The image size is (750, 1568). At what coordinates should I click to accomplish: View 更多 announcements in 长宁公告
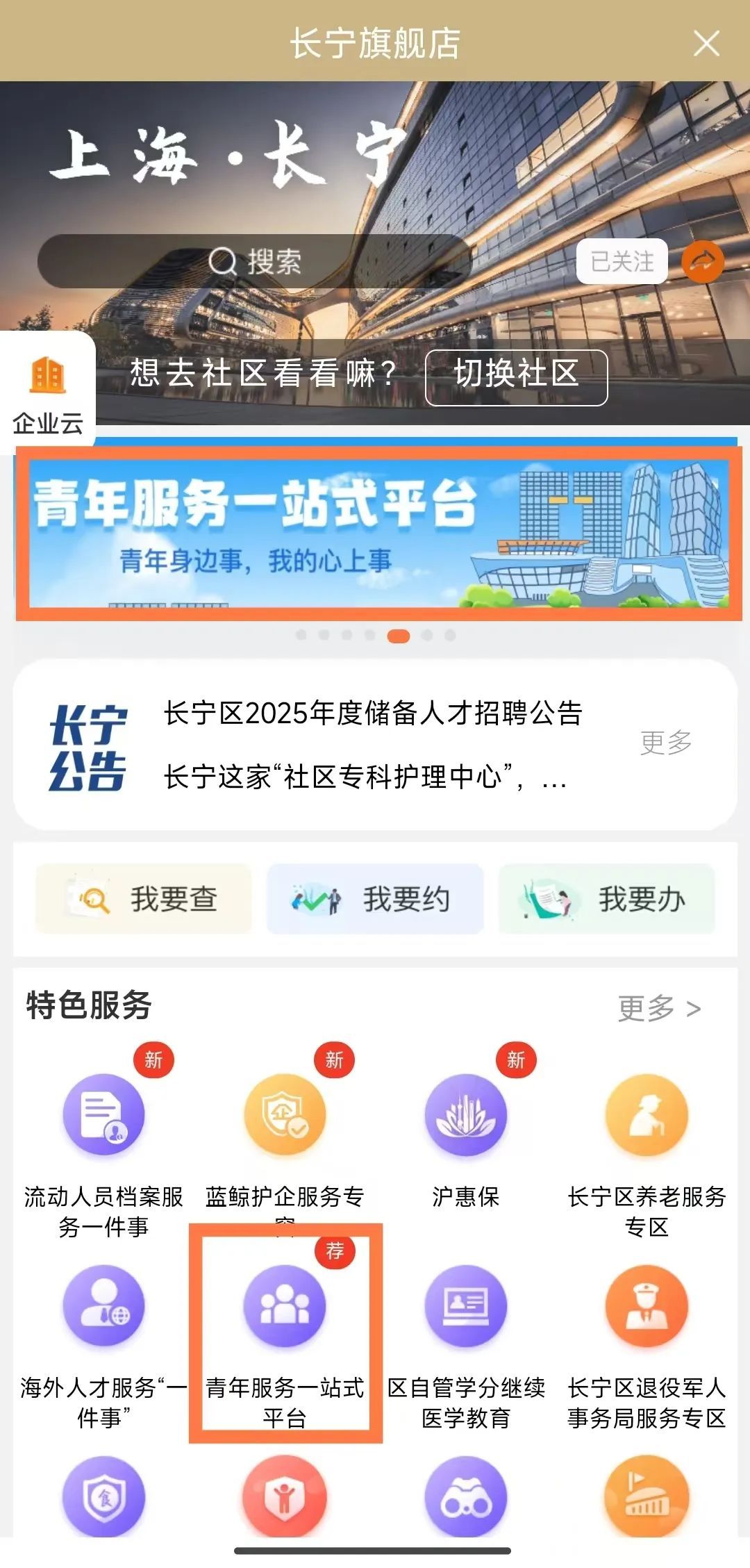click(665, 743)
